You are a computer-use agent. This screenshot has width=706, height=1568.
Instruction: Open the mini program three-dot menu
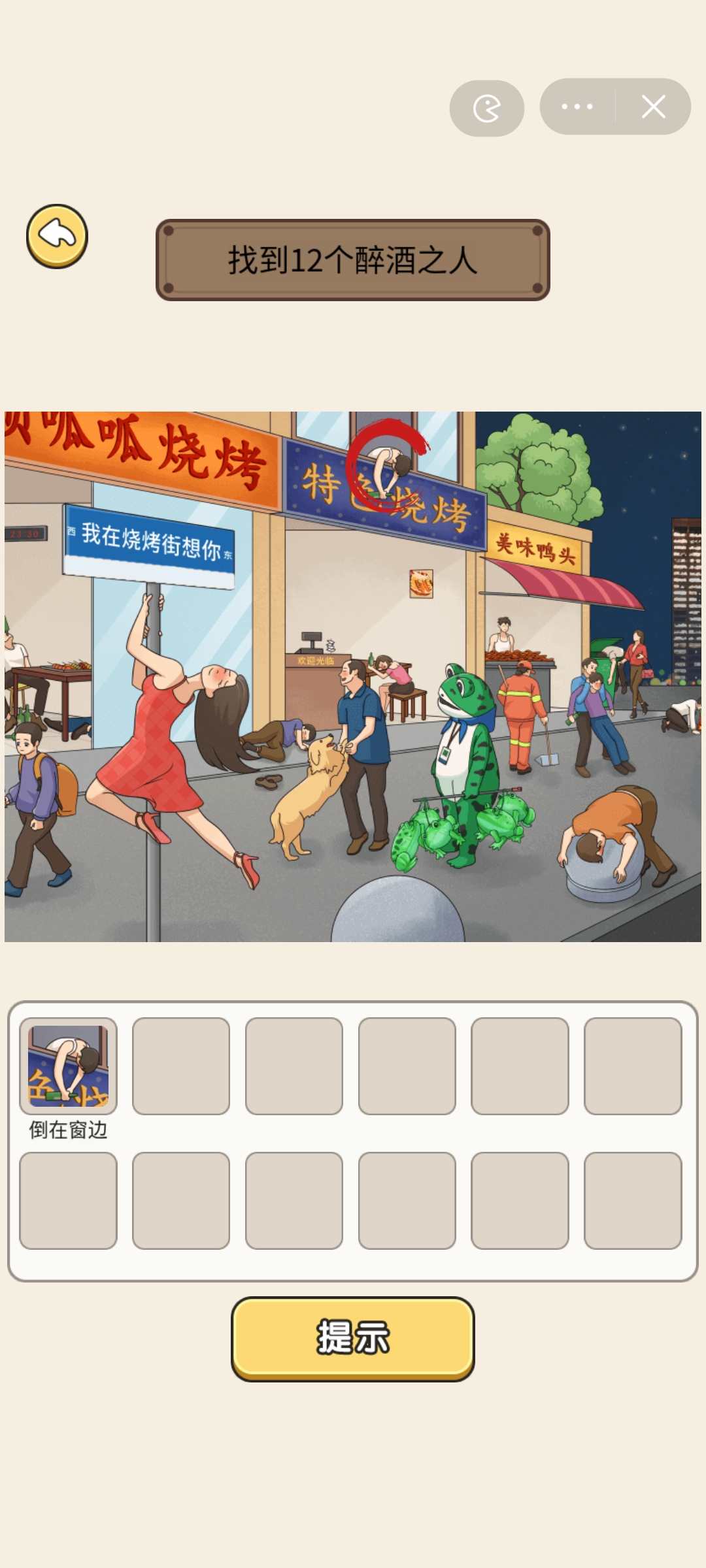tap(577, 106)
